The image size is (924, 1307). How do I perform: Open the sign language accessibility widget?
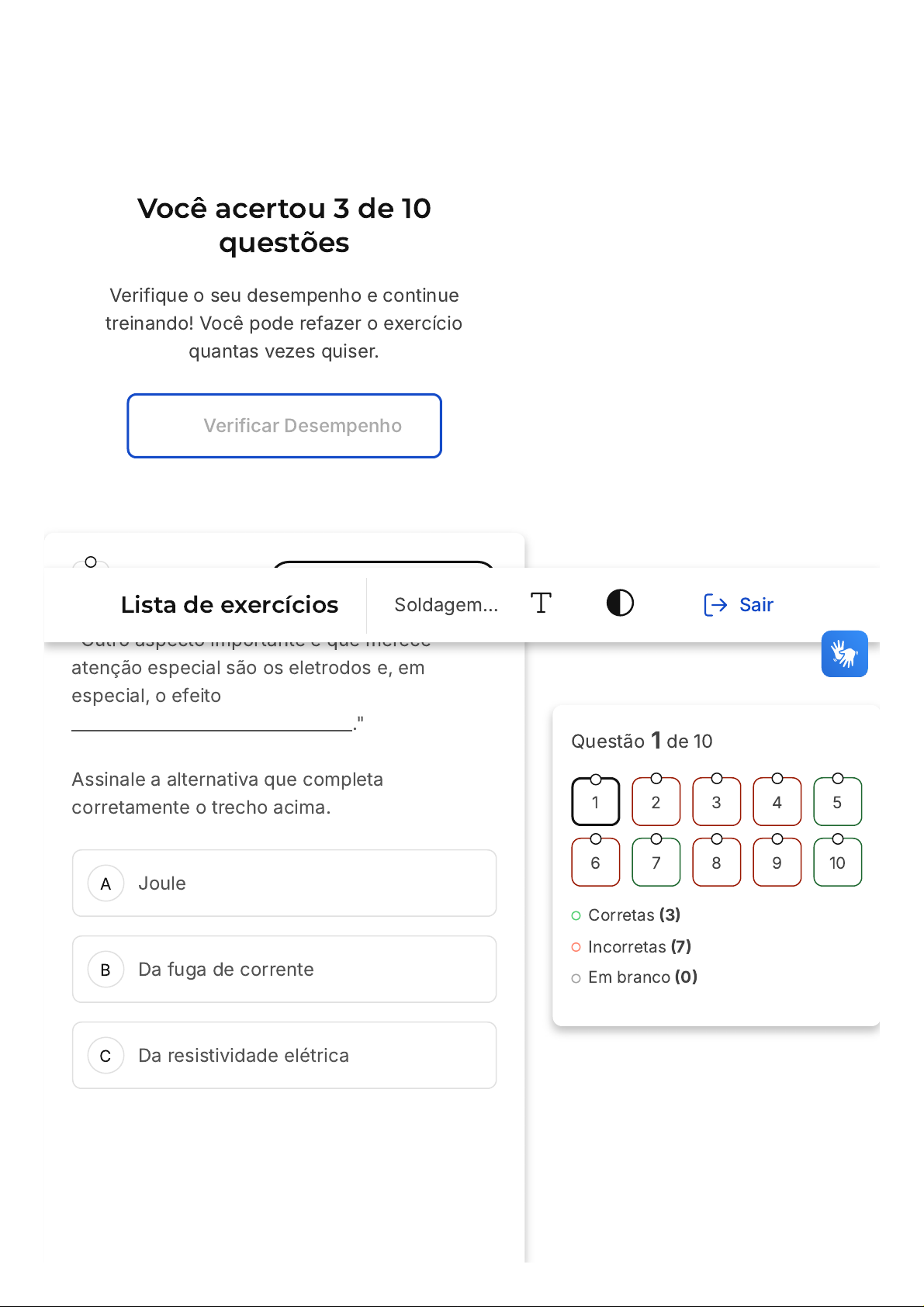coord(844,654)
